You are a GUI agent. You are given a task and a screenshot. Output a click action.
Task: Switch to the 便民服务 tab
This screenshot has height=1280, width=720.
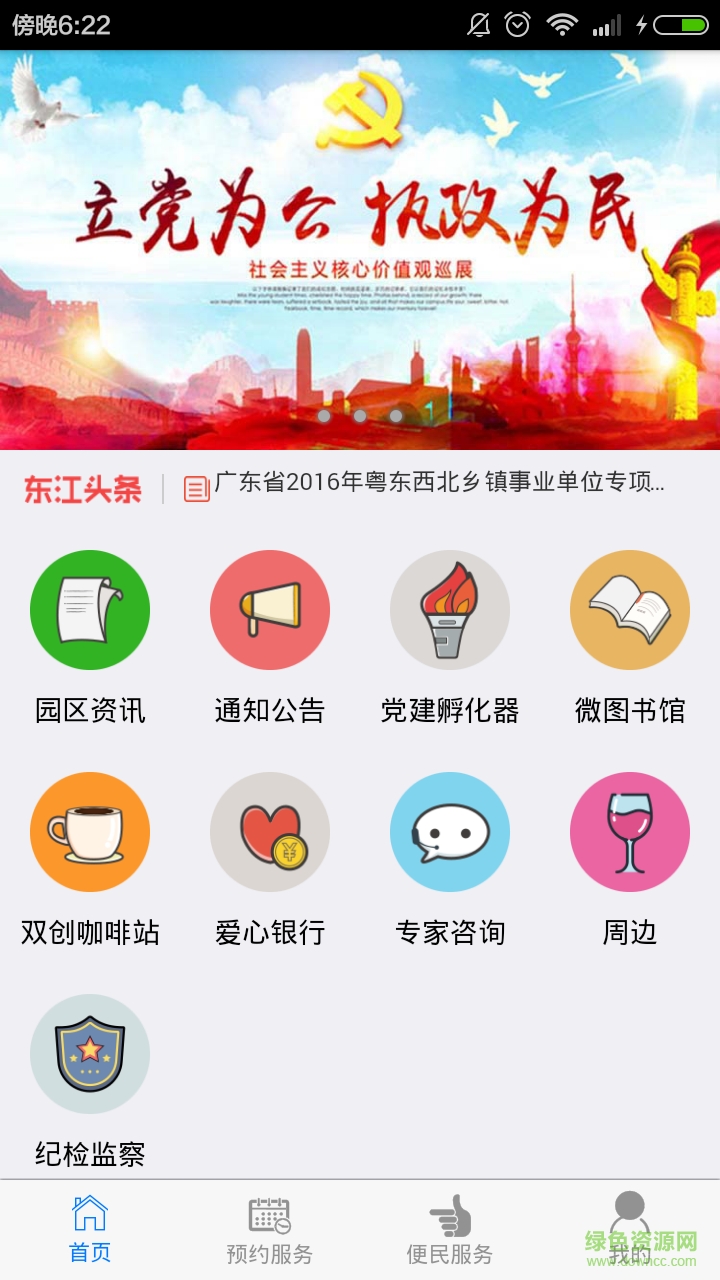pyautogui.click(x=450, y=1225)
